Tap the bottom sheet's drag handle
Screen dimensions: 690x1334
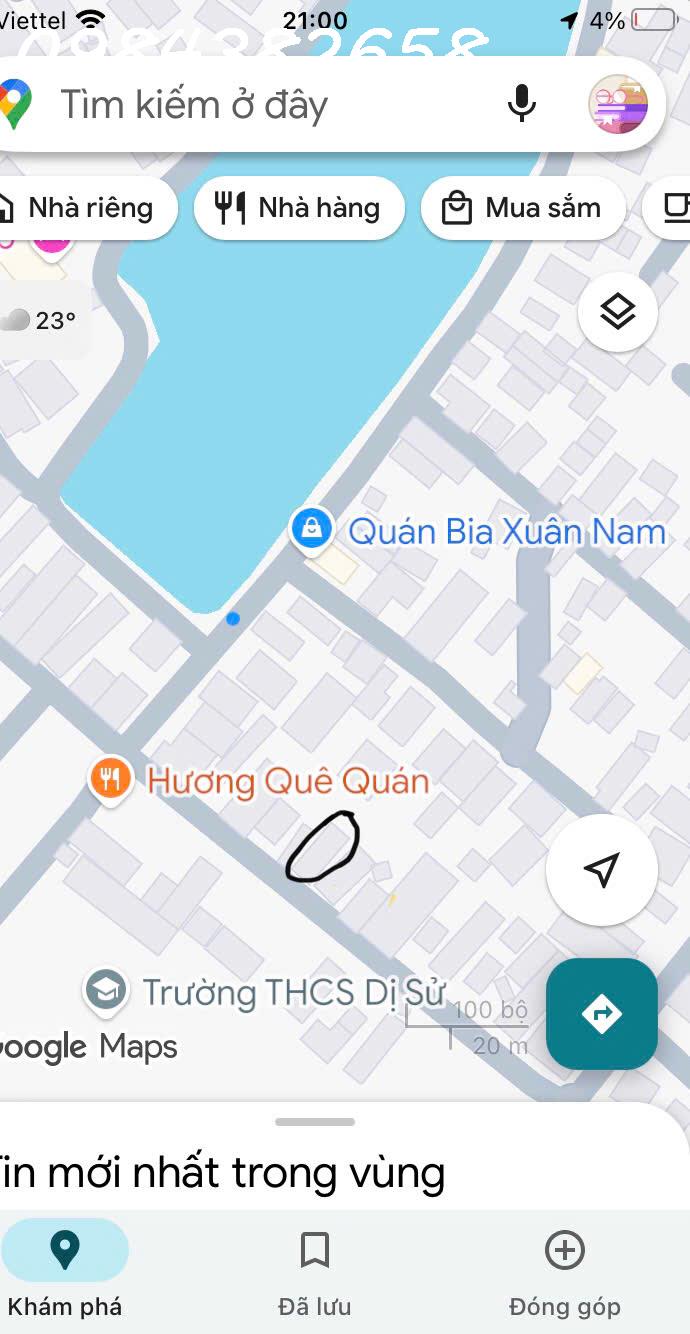click(x=314, y=1122)
